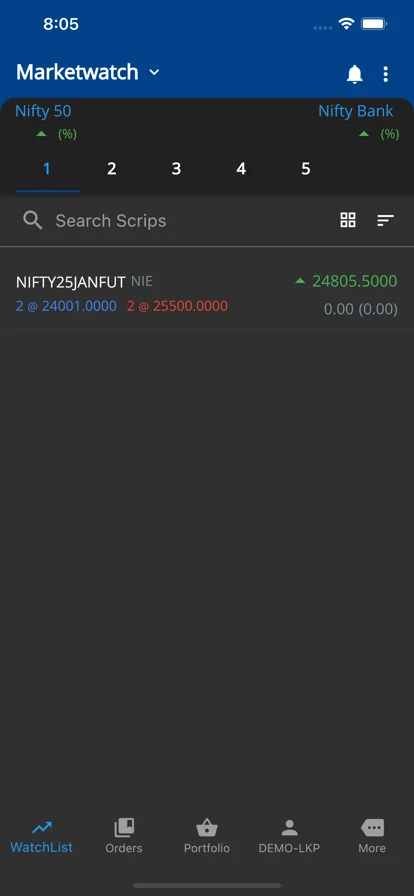The height and width of the screenshot is (896, 414).
Task: Switch to grid view layout
Action: coord(348,220)
